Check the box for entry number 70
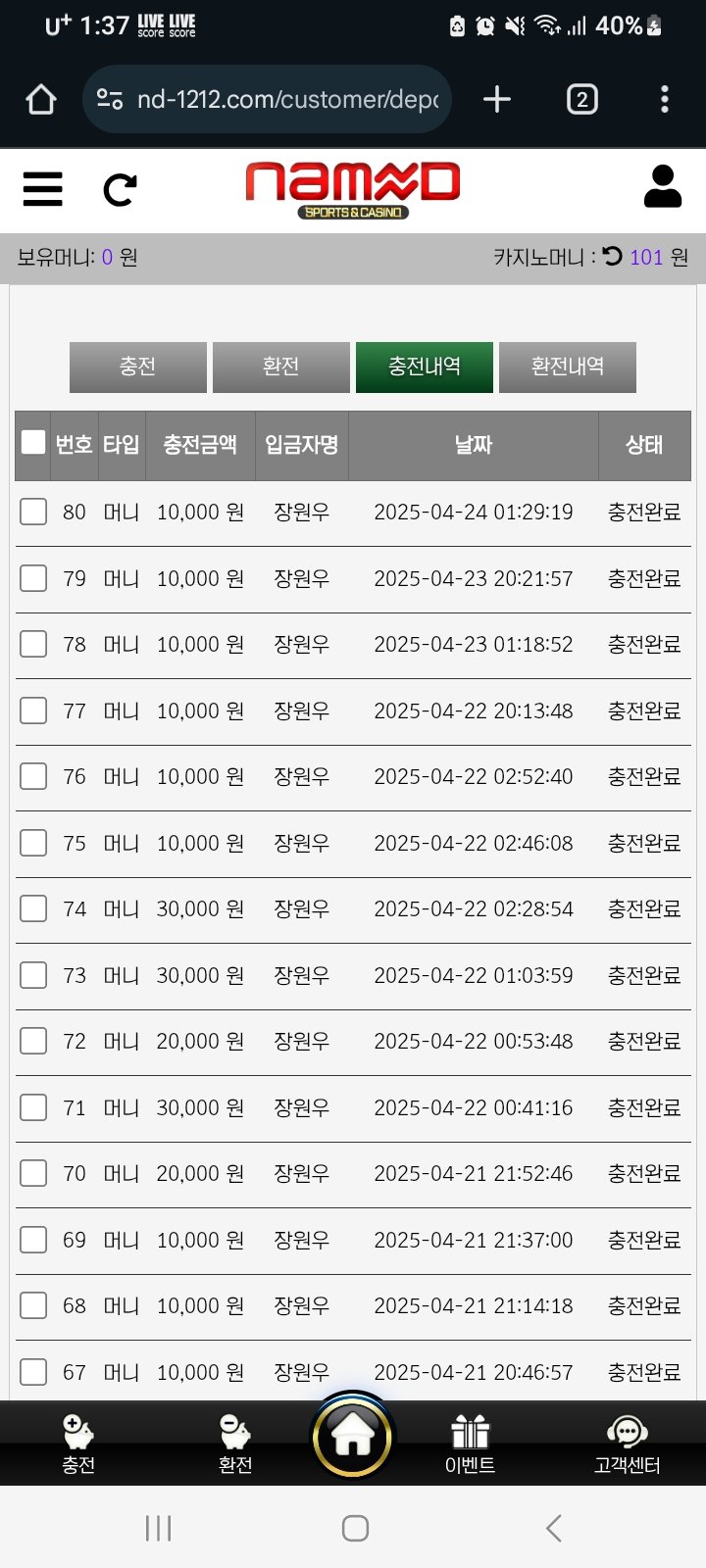 point(33,1173)
